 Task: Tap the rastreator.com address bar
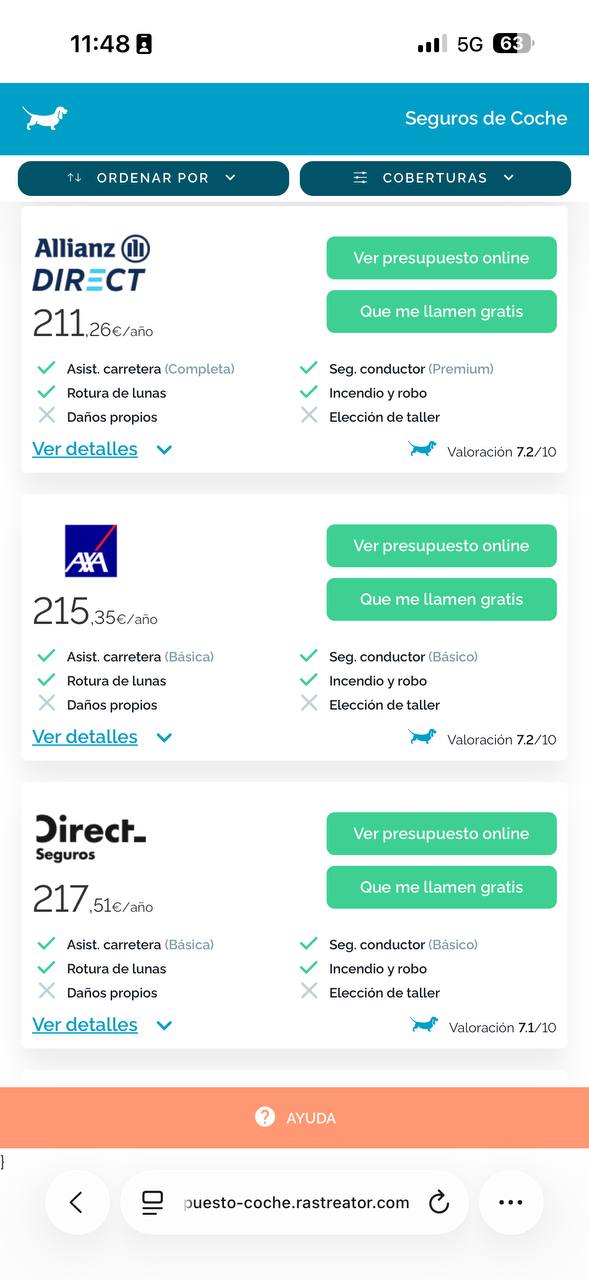[294, 1202]
